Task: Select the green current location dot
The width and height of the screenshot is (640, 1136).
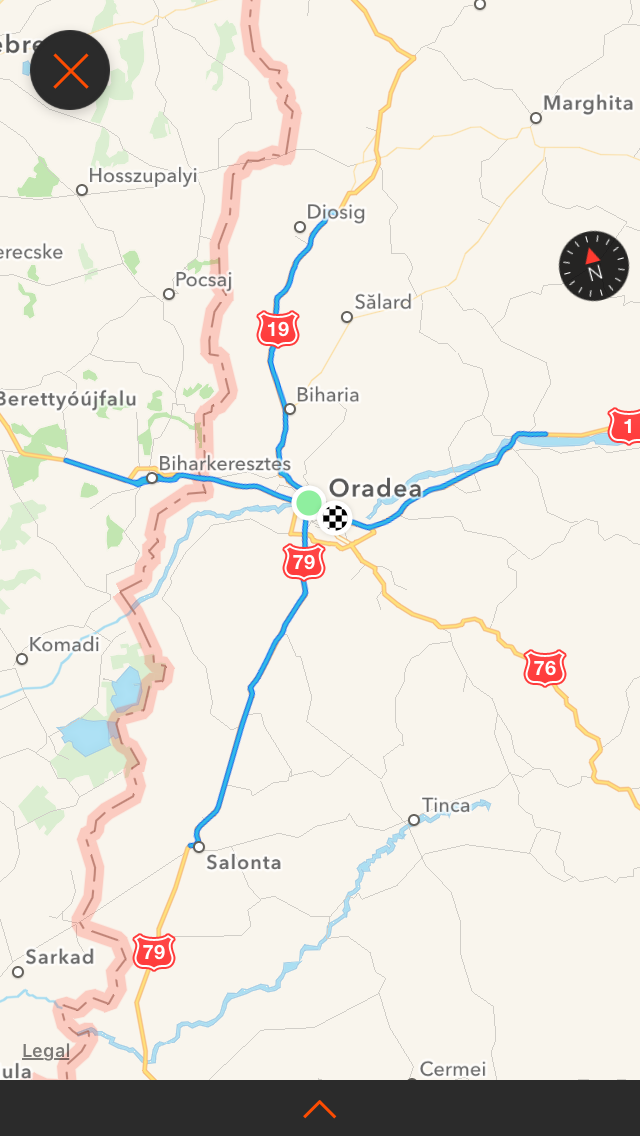Action: coord(309,501)
